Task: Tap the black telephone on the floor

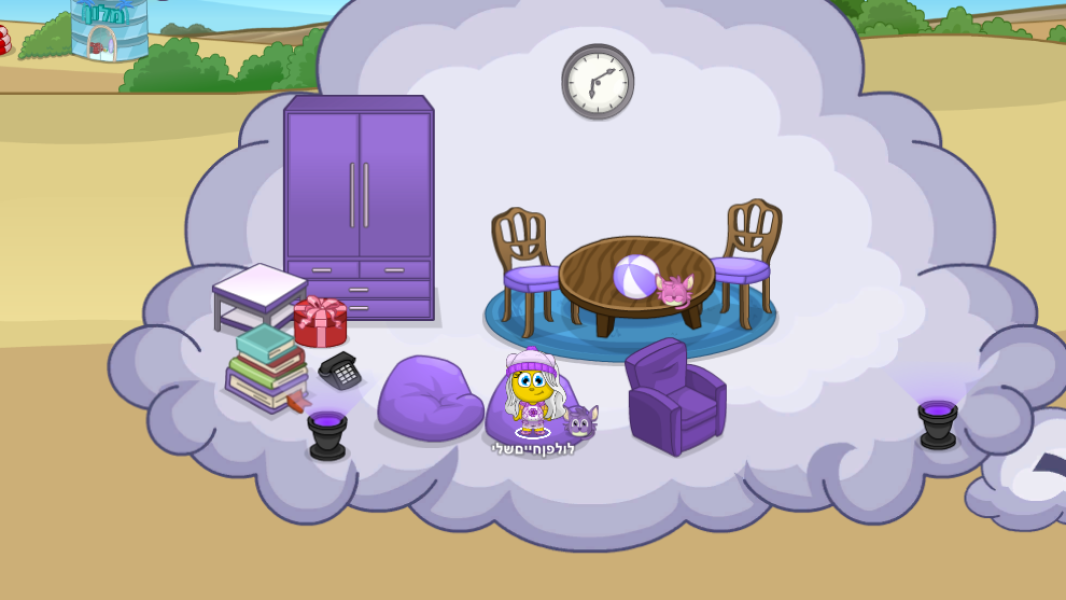Action: 340,371
